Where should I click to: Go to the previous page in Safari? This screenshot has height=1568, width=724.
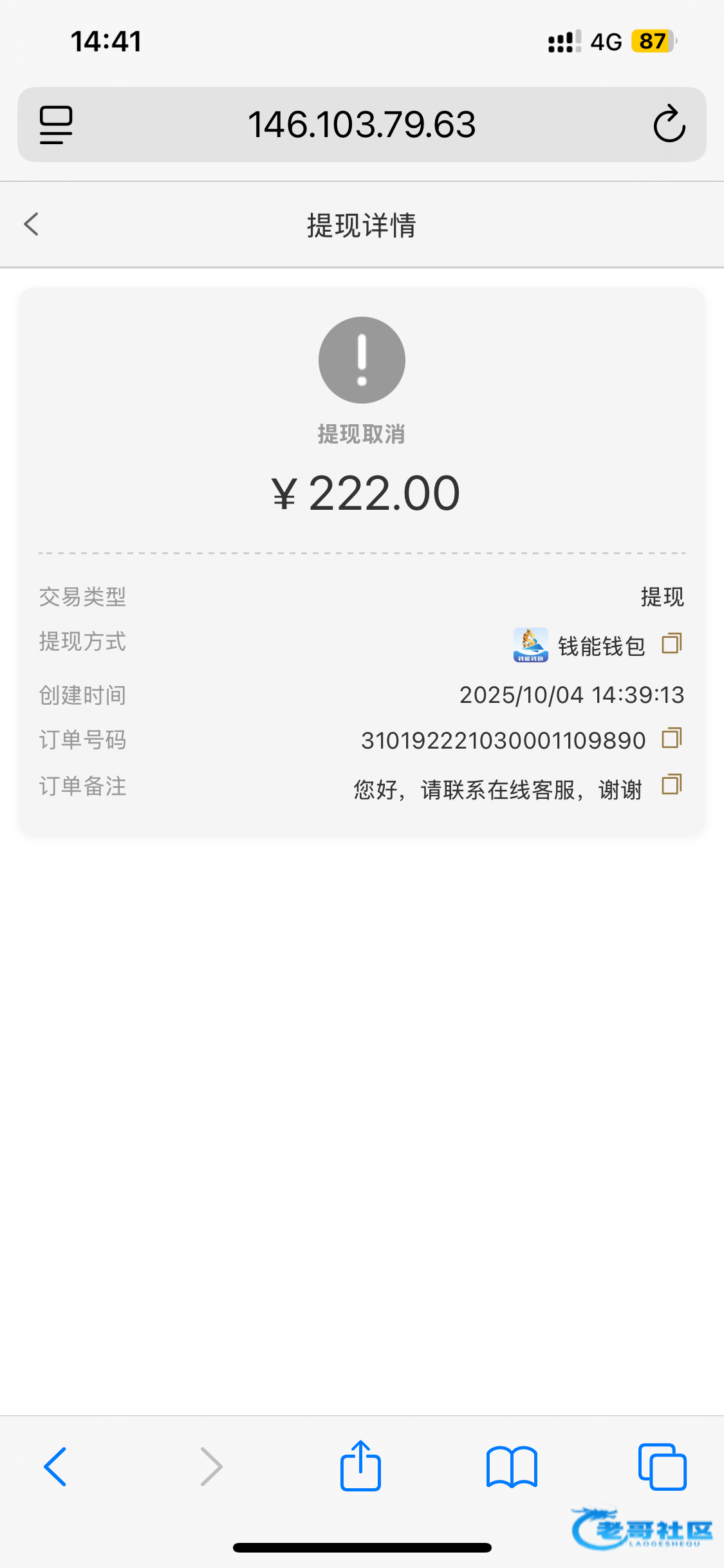tap(55, 1466)
